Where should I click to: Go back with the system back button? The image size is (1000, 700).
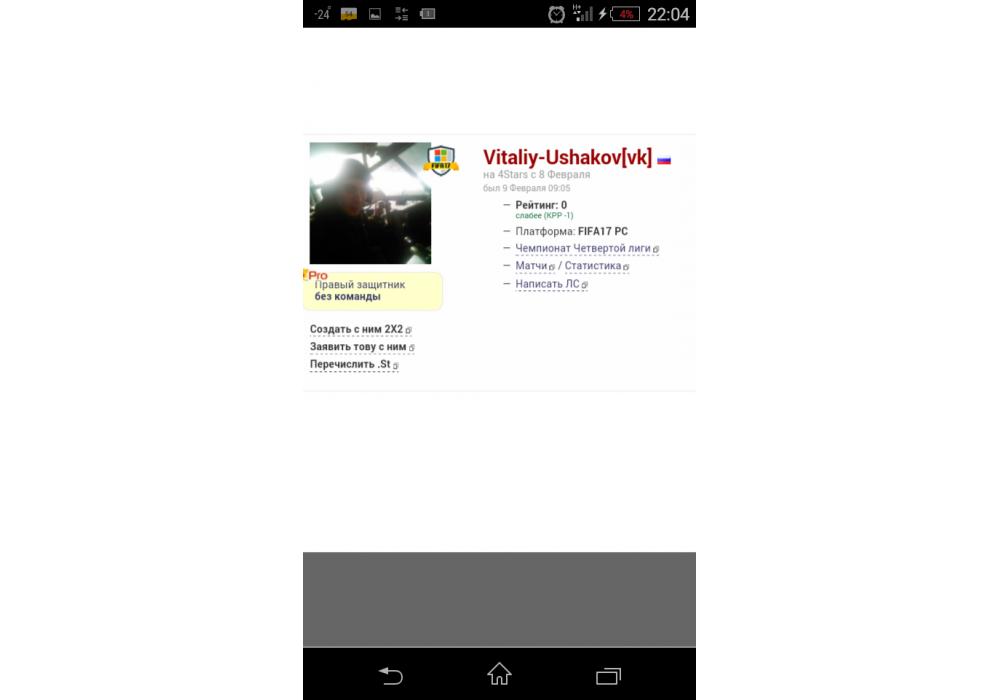point(391,676)
